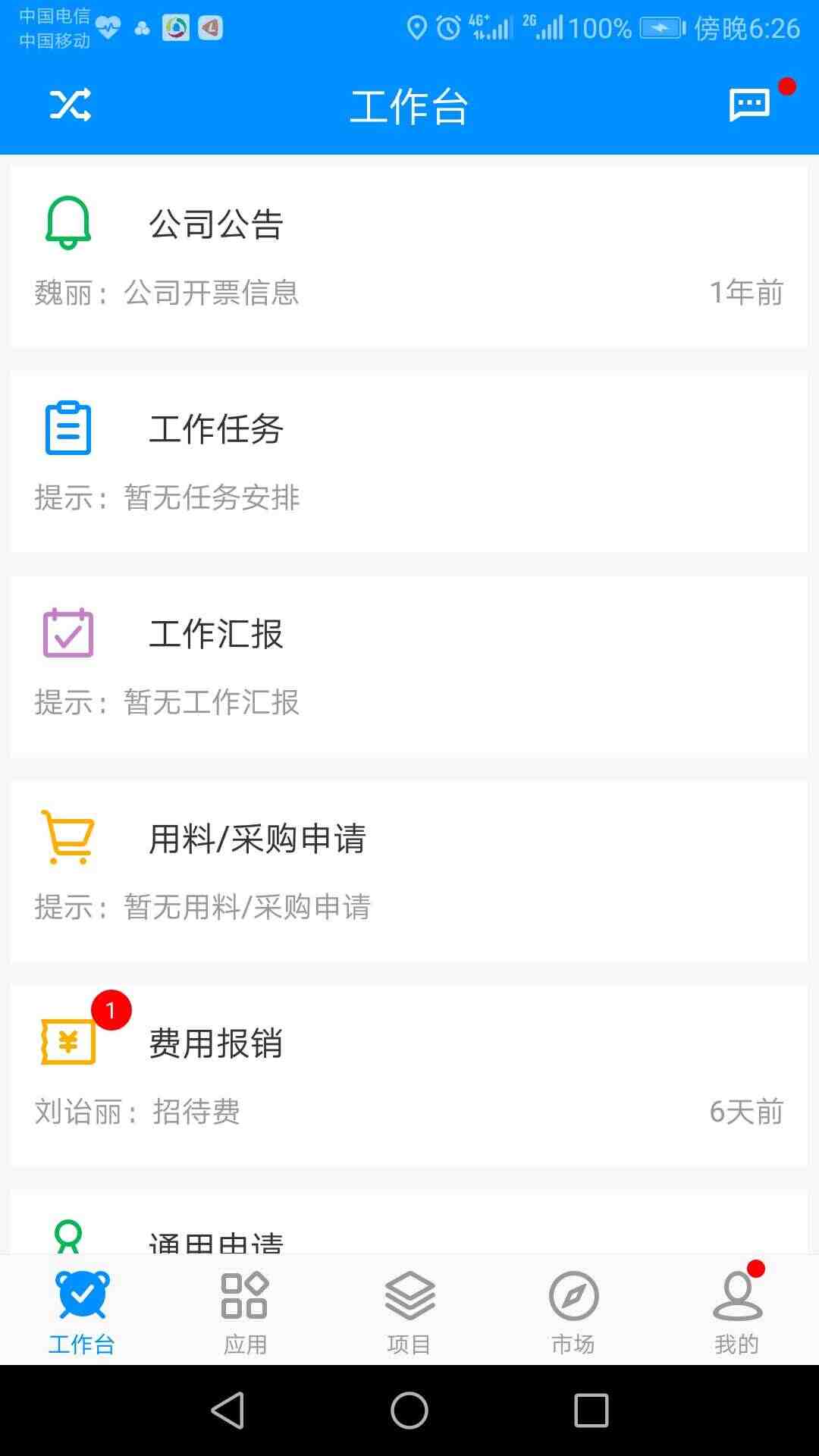Tap the system back button
The height and width of the screenshot is (1456, 819).
click(227, 1410)
